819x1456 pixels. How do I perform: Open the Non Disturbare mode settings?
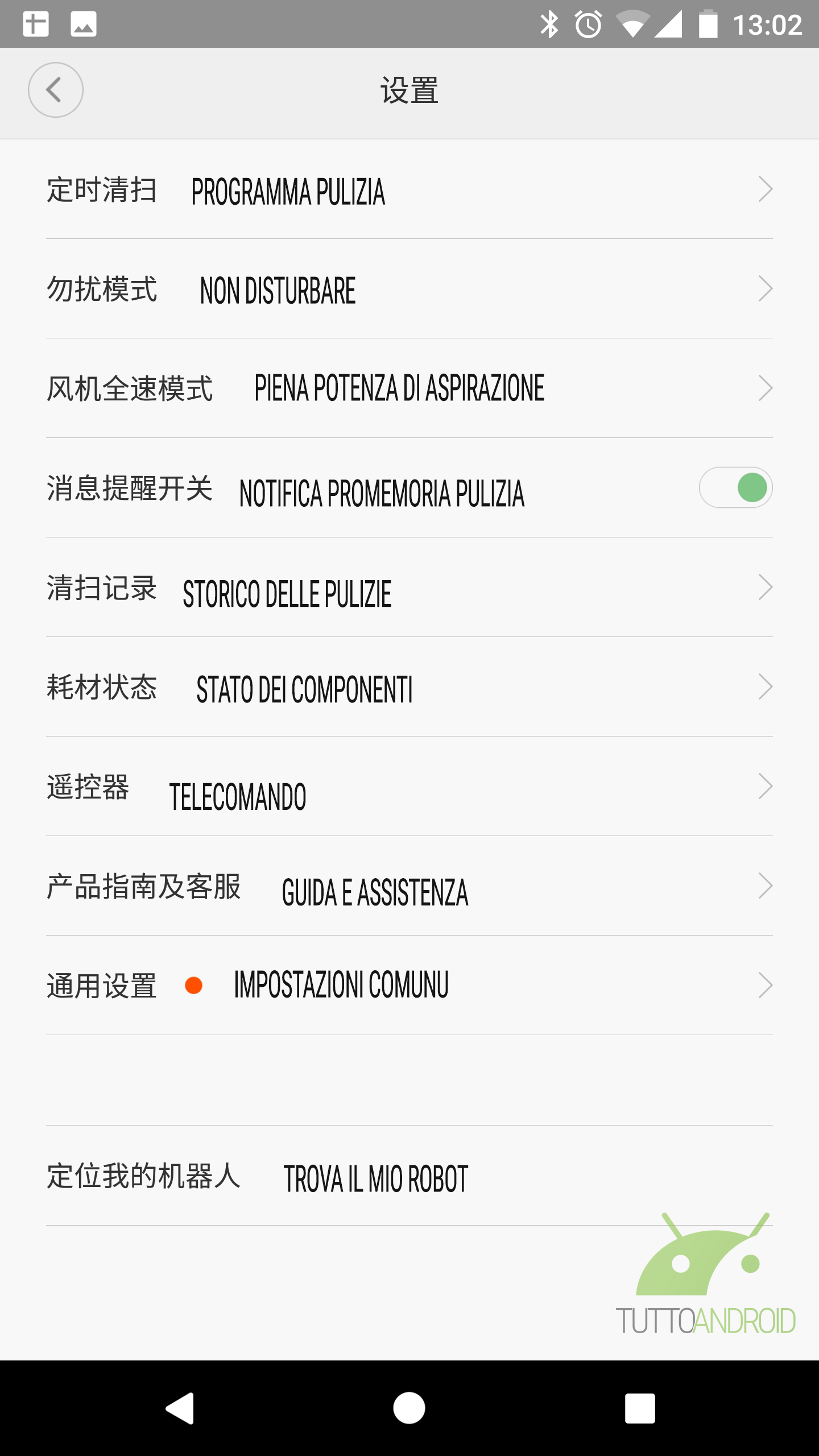click(409, 289)
